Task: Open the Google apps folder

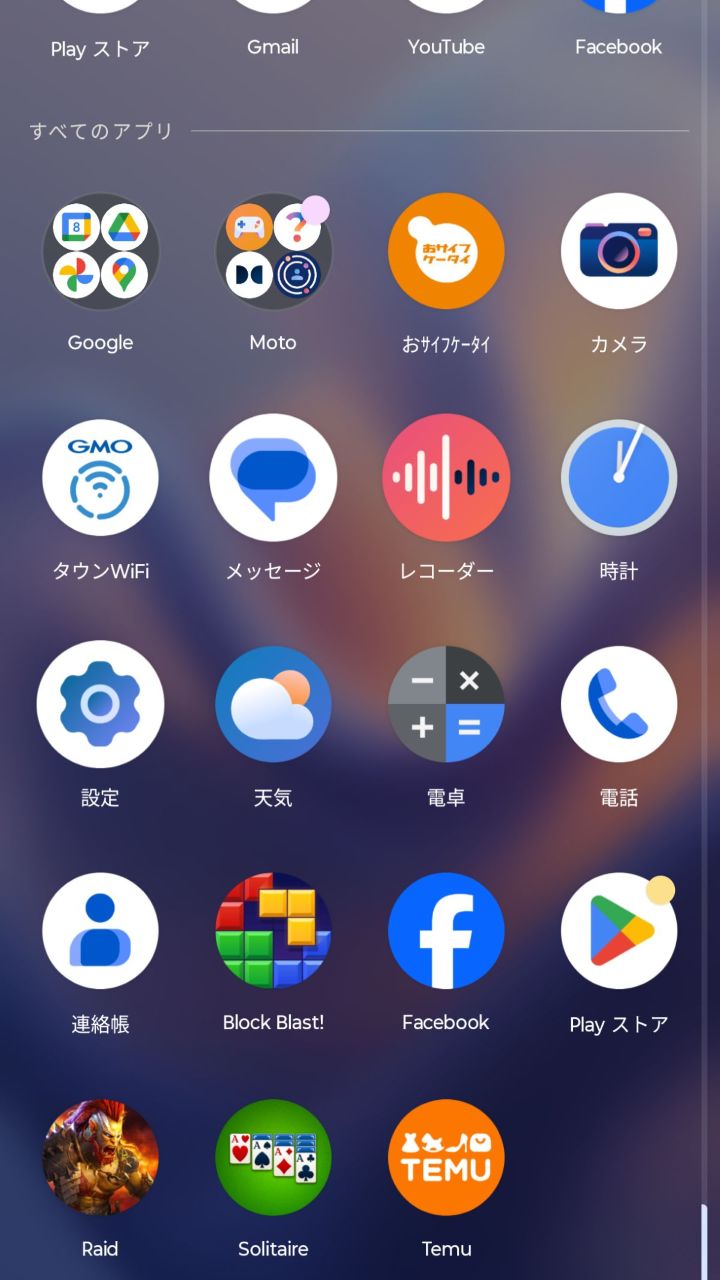Action: [x=100, y=251]
